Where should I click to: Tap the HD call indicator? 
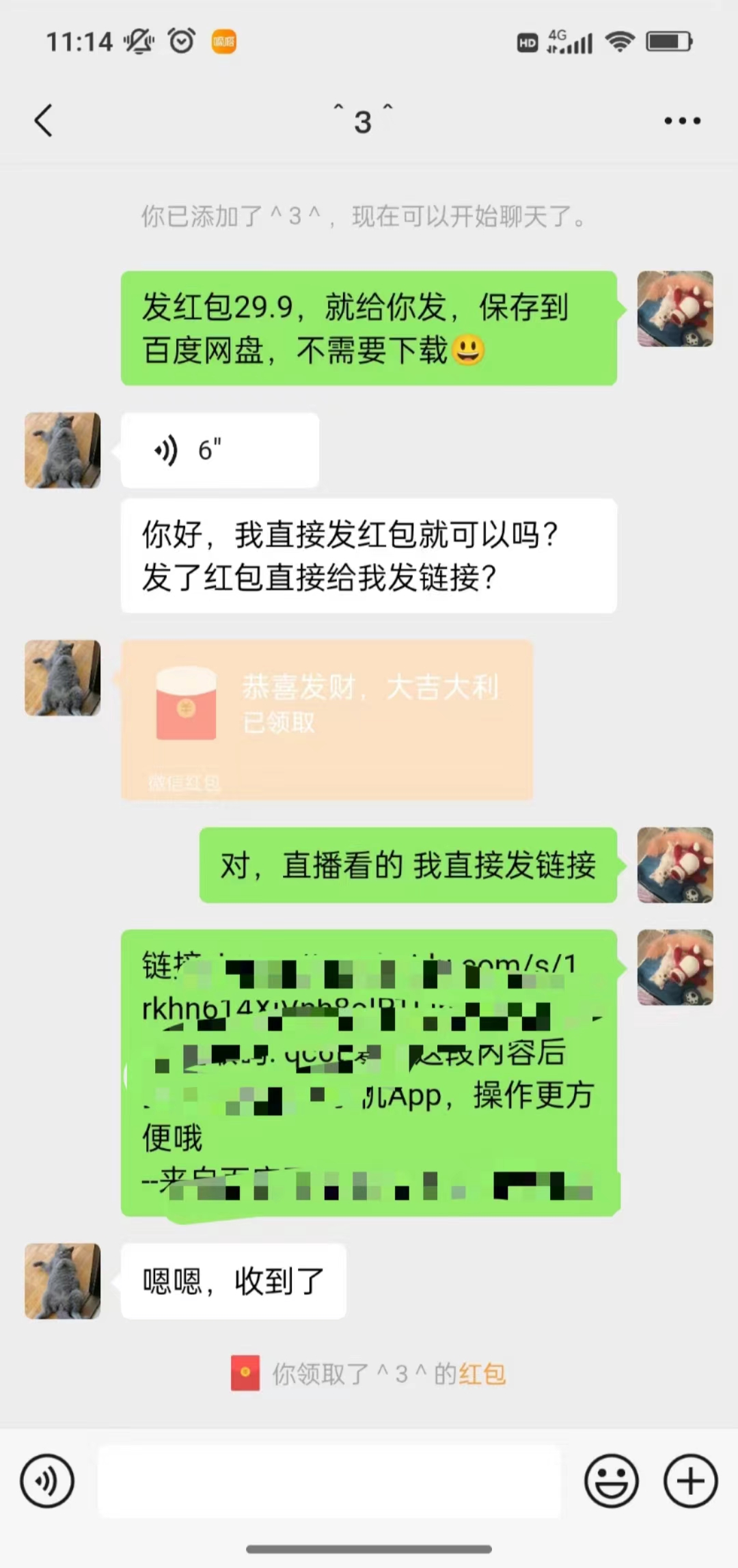[x=526, y=42]
